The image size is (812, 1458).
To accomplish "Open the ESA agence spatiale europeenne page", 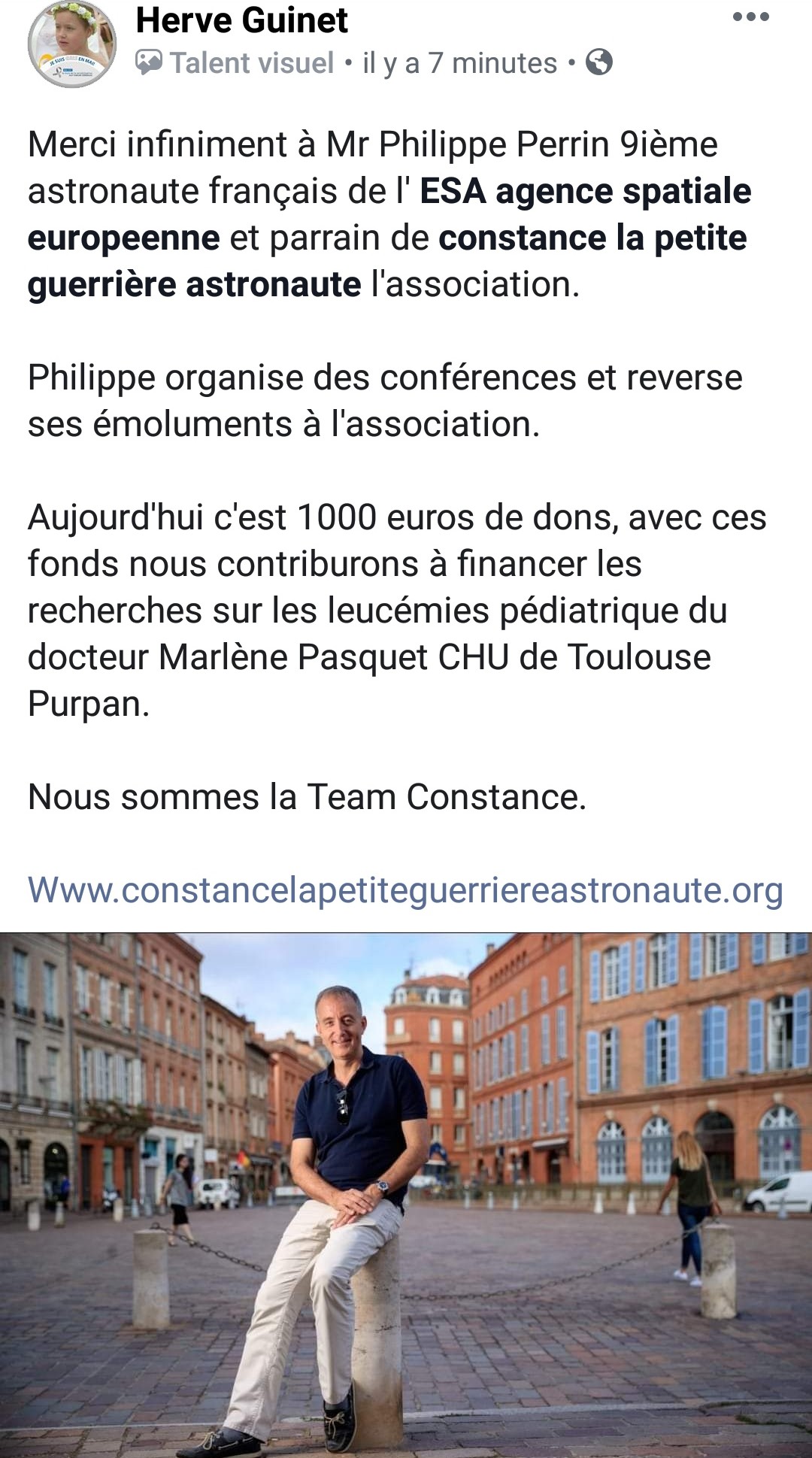I will click(x=585, y=192).
